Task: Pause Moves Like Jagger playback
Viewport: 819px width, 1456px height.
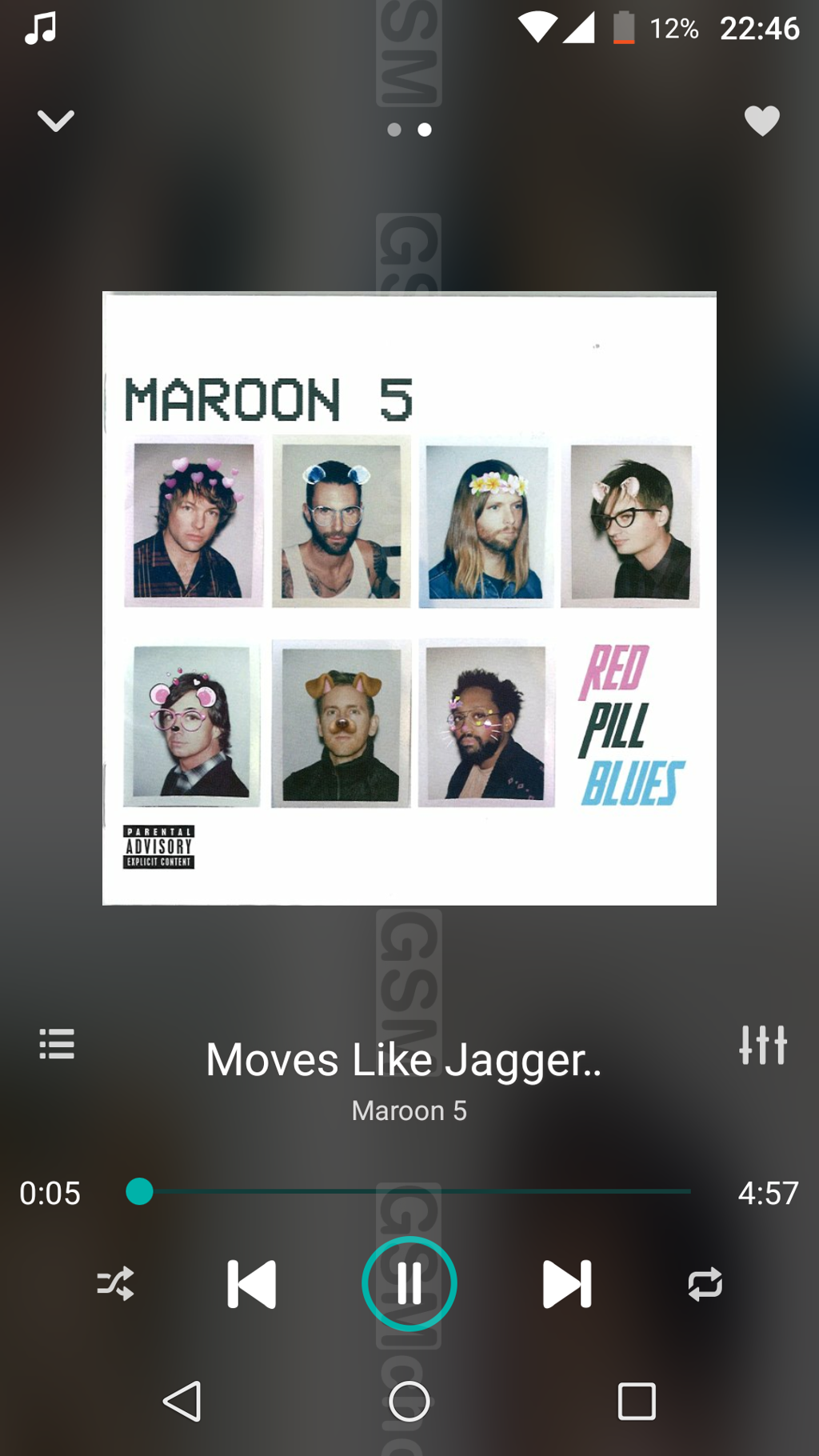Action: coord(409,1284)
